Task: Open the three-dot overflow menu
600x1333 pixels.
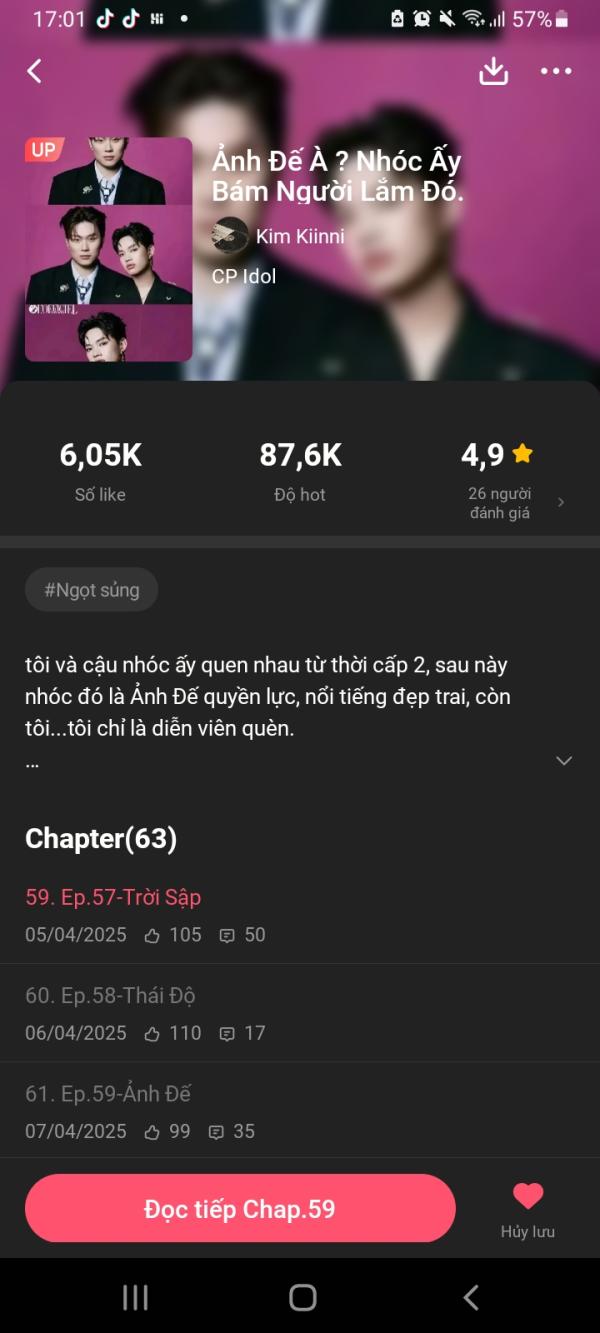Action: pyautogui.click(x=556, y=71)
